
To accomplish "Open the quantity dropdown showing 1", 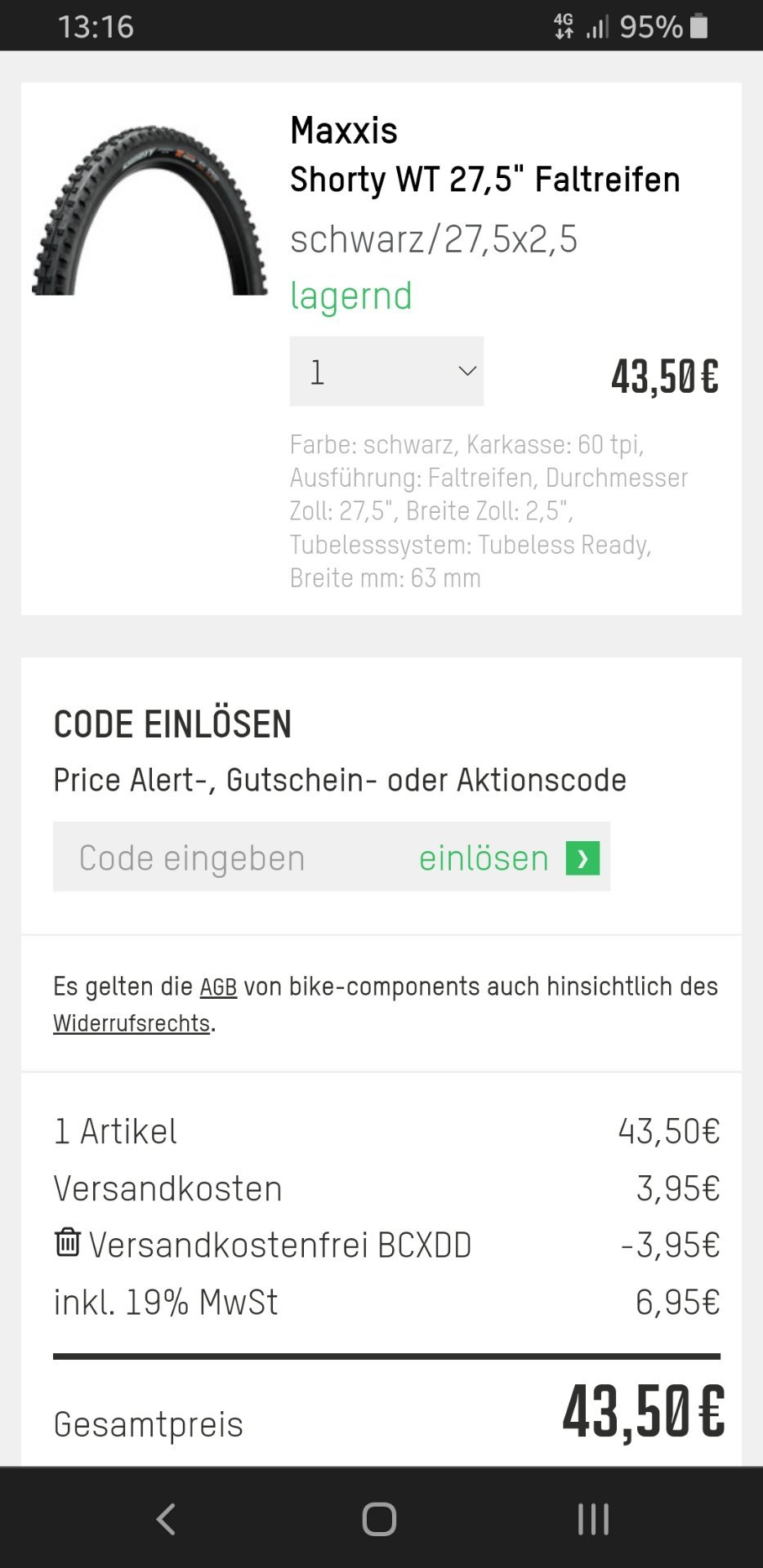I will click(386, 371).
